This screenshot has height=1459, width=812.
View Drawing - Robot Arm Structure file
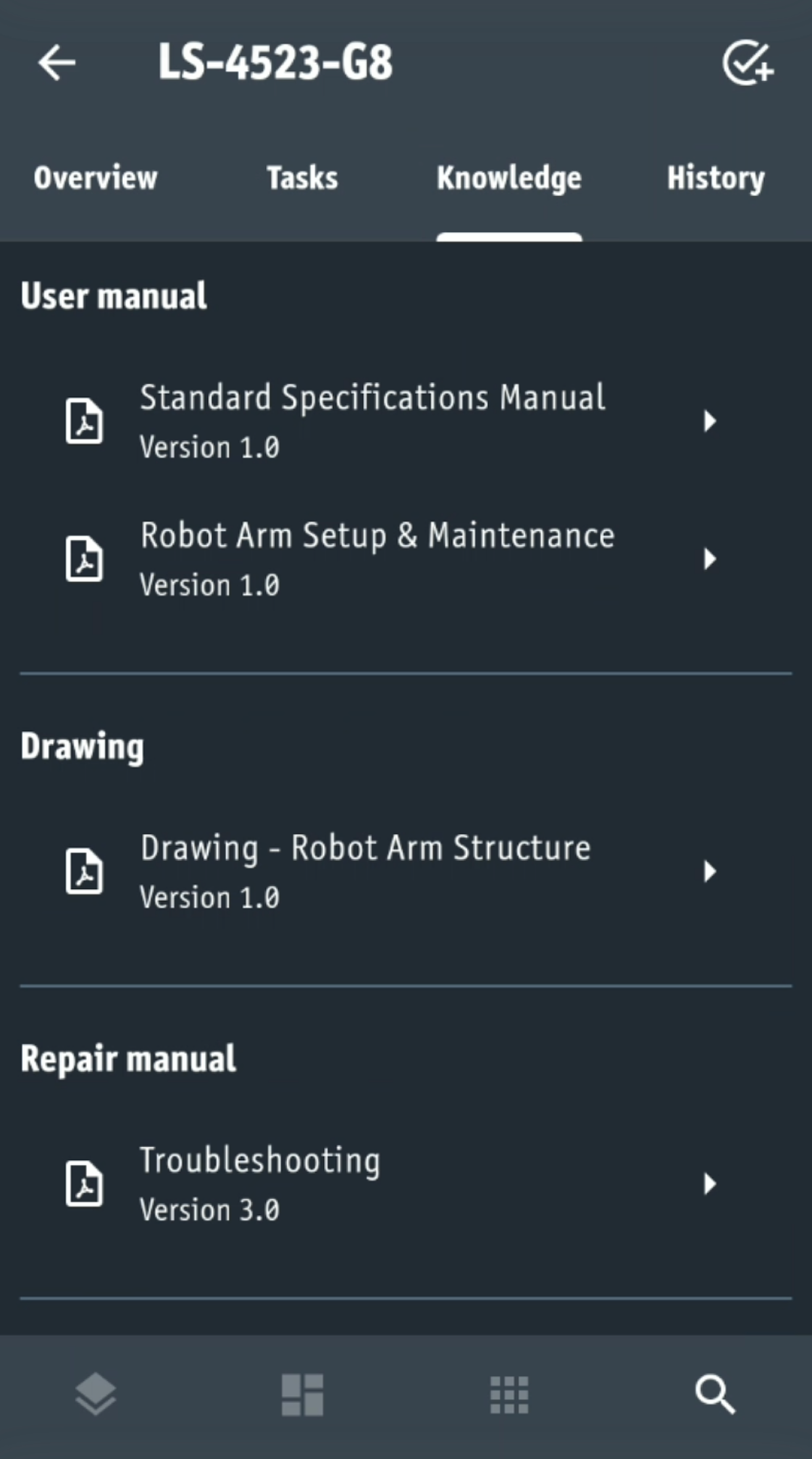[x=406, y=871]
